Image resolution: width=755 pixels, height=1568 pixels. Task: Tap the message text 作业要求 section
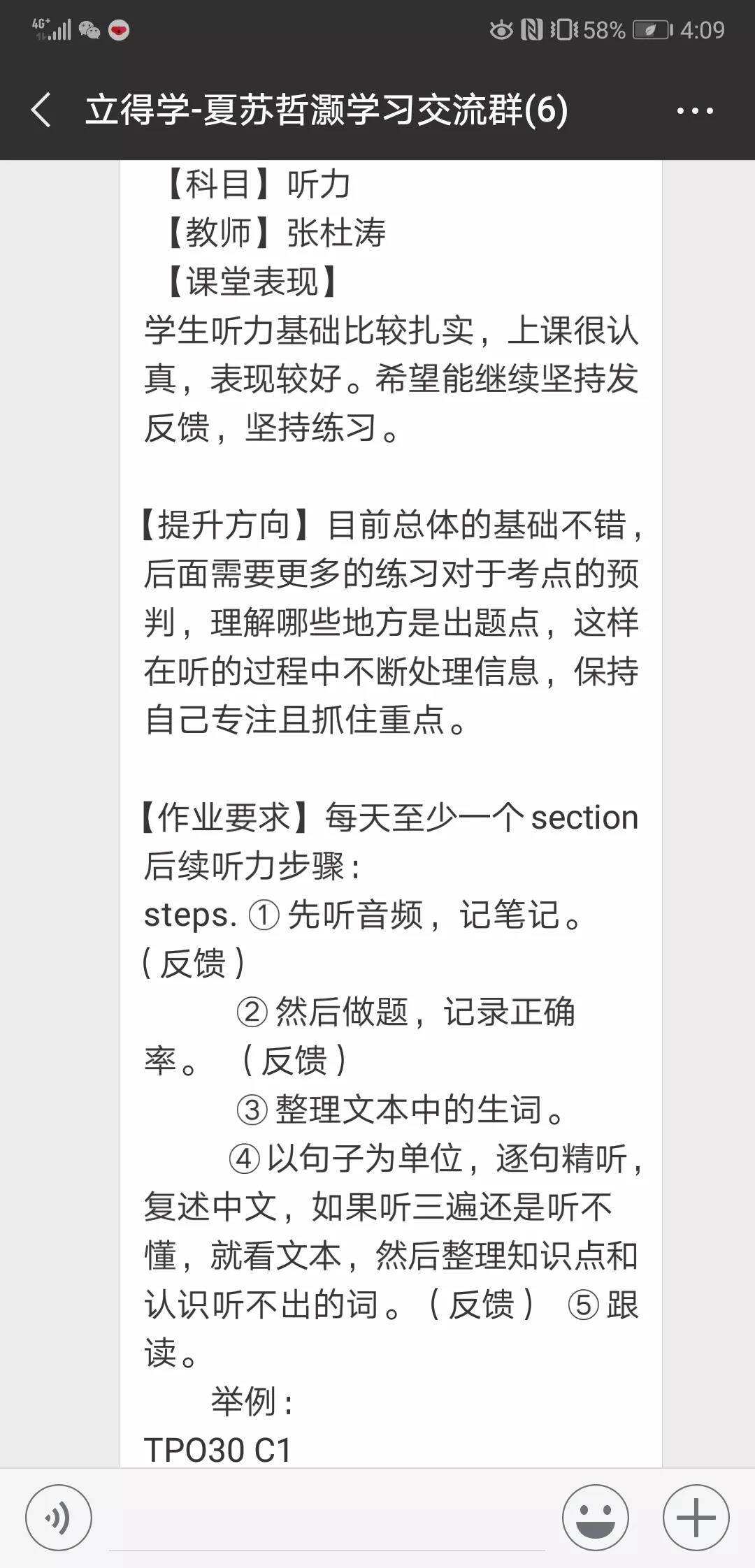tap(217, 818)
